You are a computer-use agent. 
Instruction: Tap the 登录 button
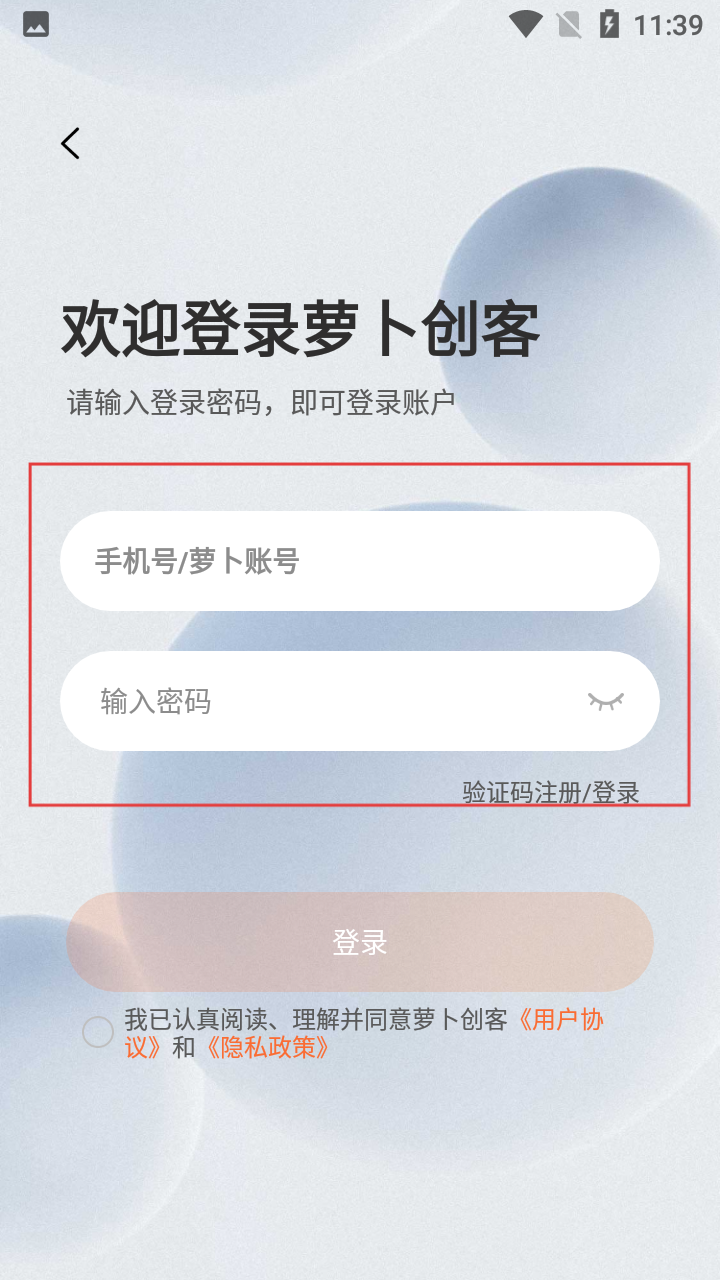tap(360, 942)
